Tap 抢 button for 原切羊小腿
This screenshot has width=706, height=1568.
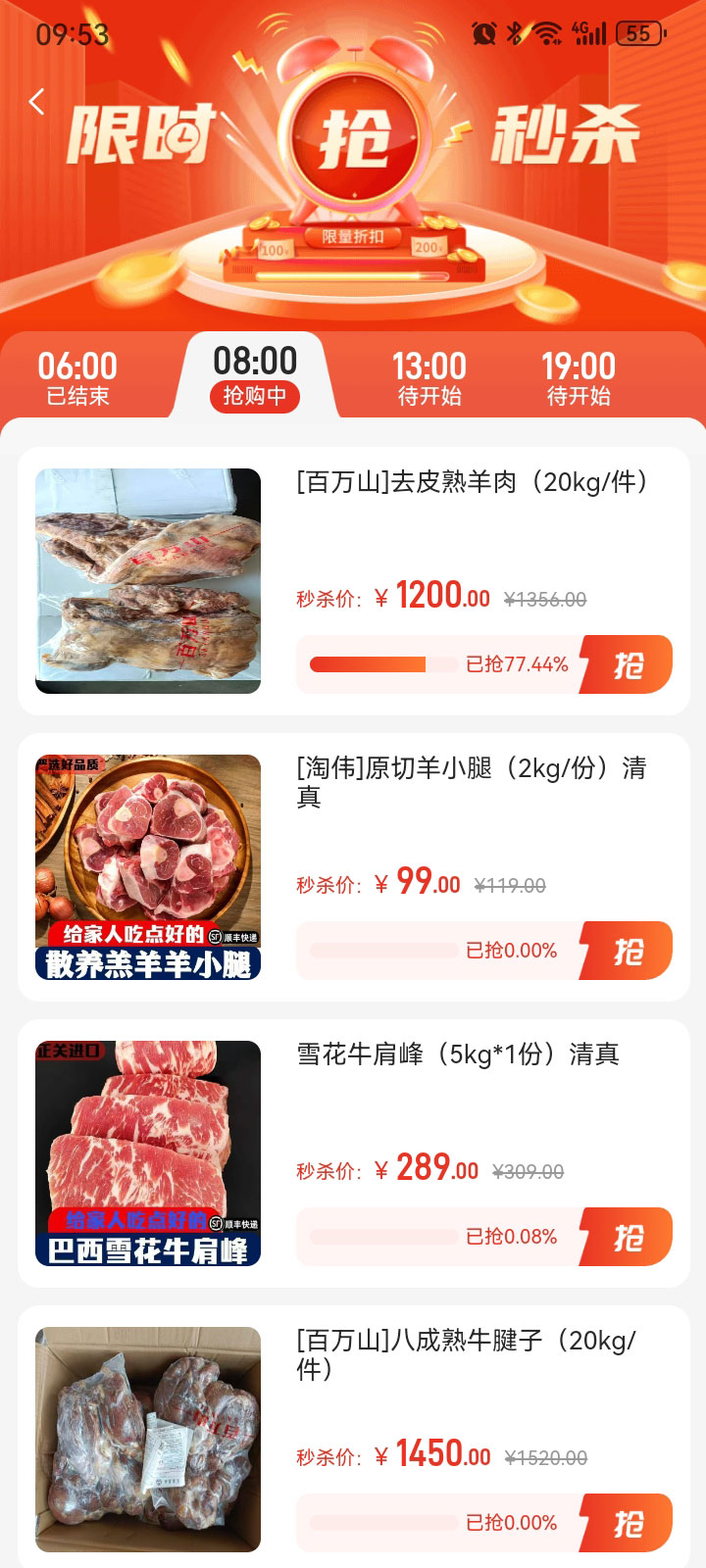(x=631, y=951)
